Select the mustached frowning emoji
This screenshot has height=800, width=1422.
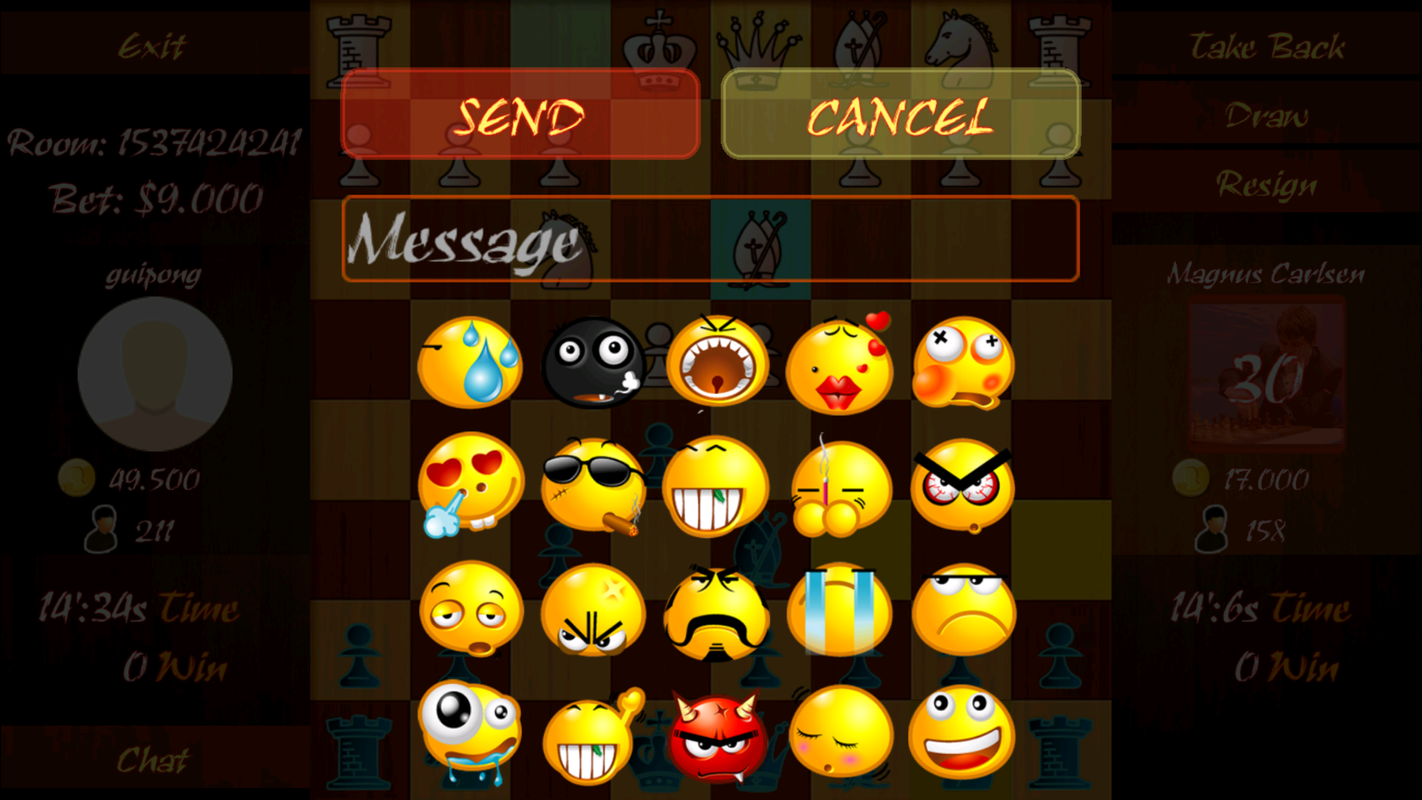(717, 612)
